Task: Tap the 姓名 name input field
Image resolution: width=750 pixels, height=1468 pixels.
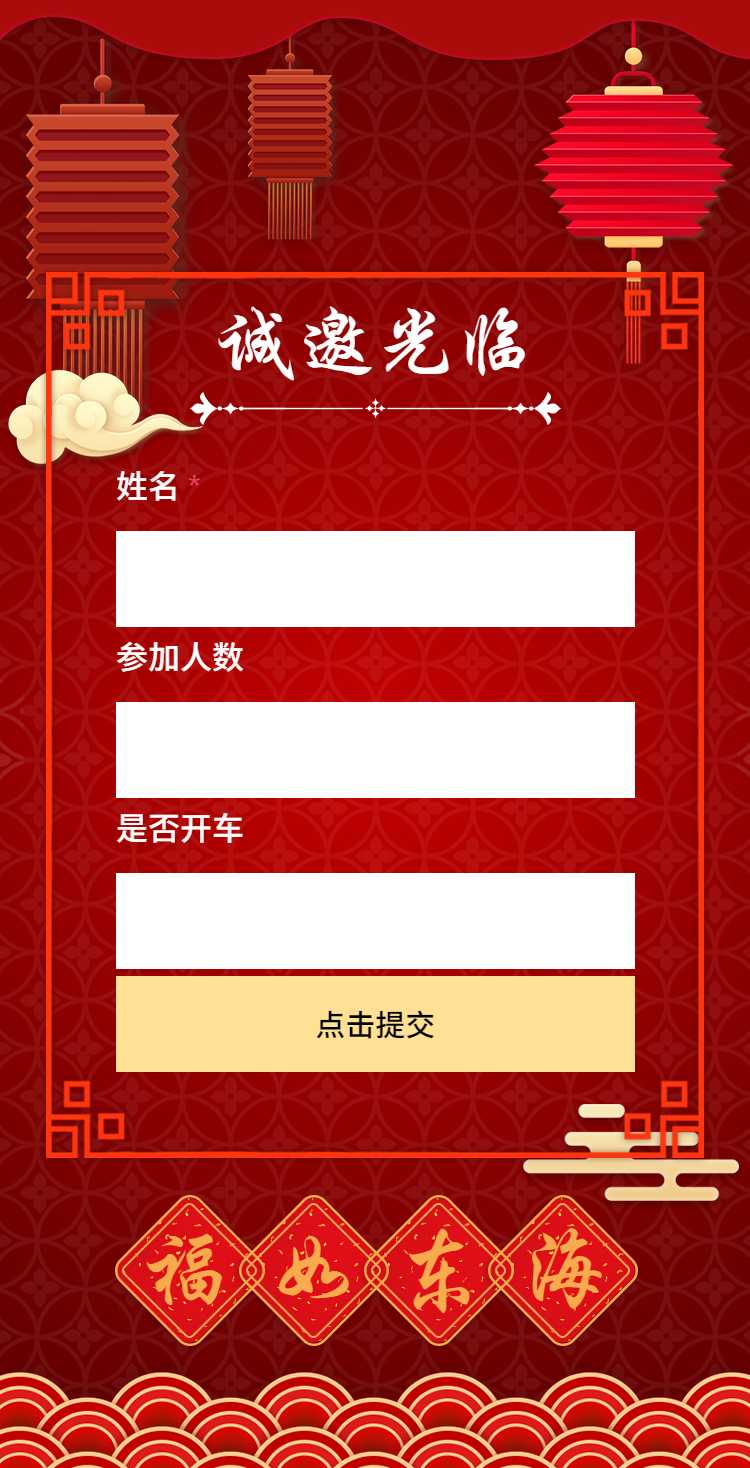Action: click(x=375, y=579)
